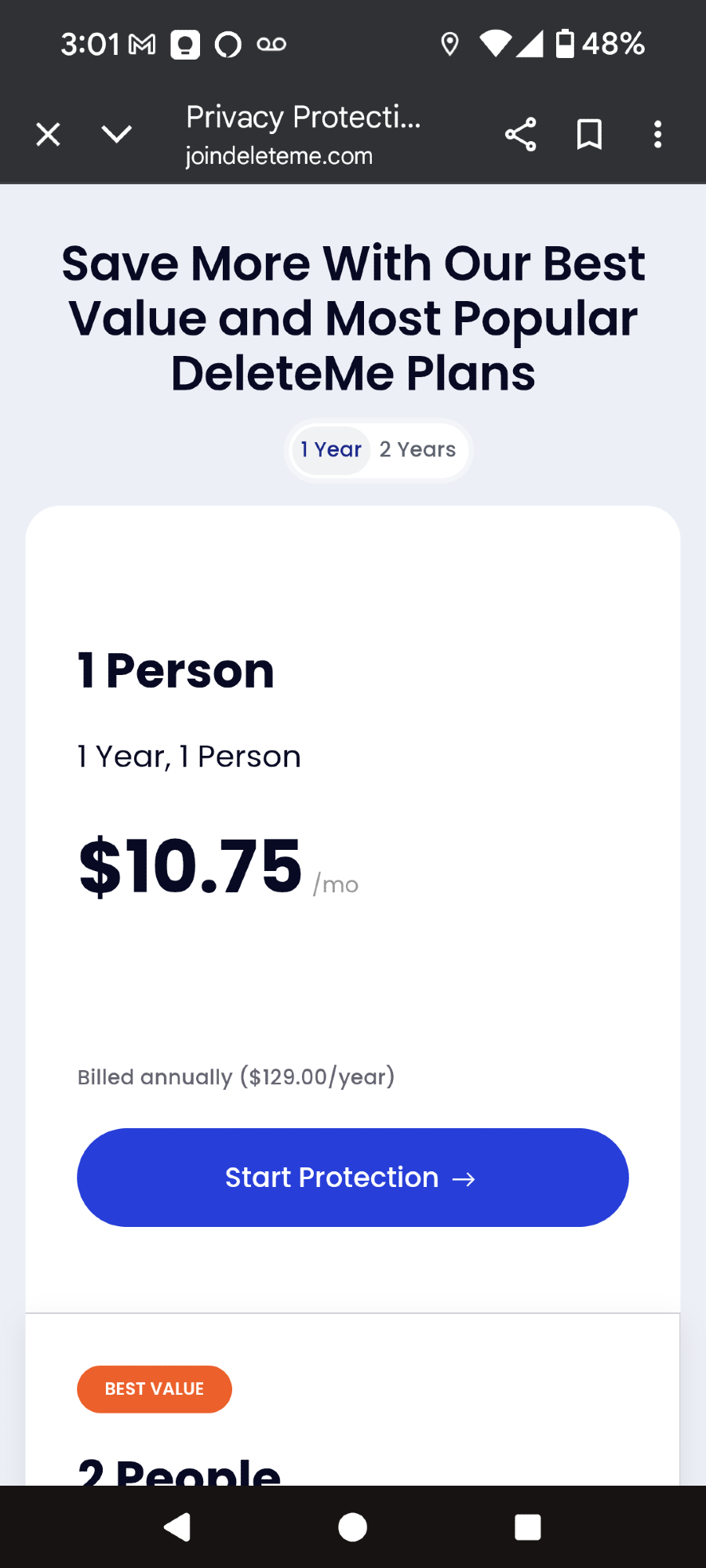Open the recent apps overview
706x1568 pixels.
(527, 1526)
